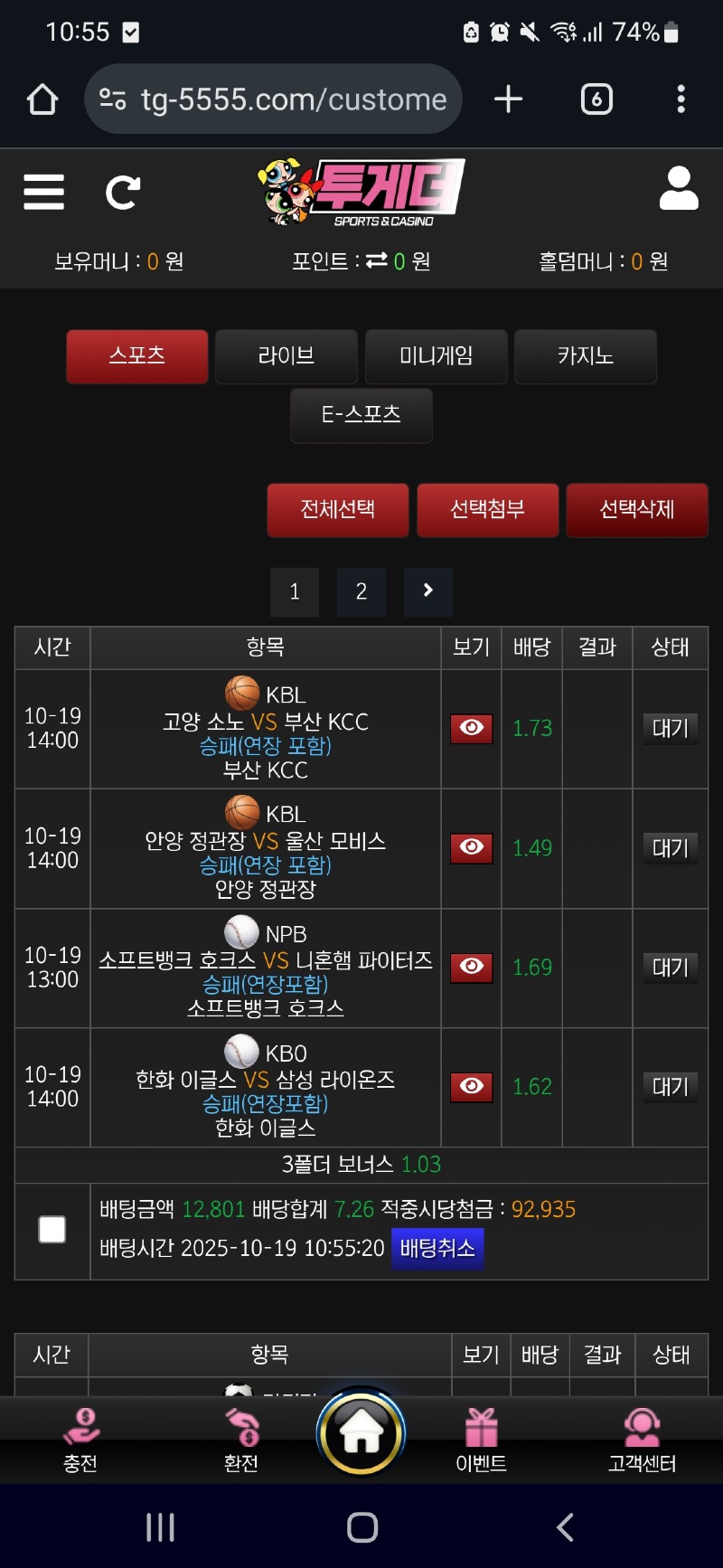Go back using the system back button

point(565,1527)
